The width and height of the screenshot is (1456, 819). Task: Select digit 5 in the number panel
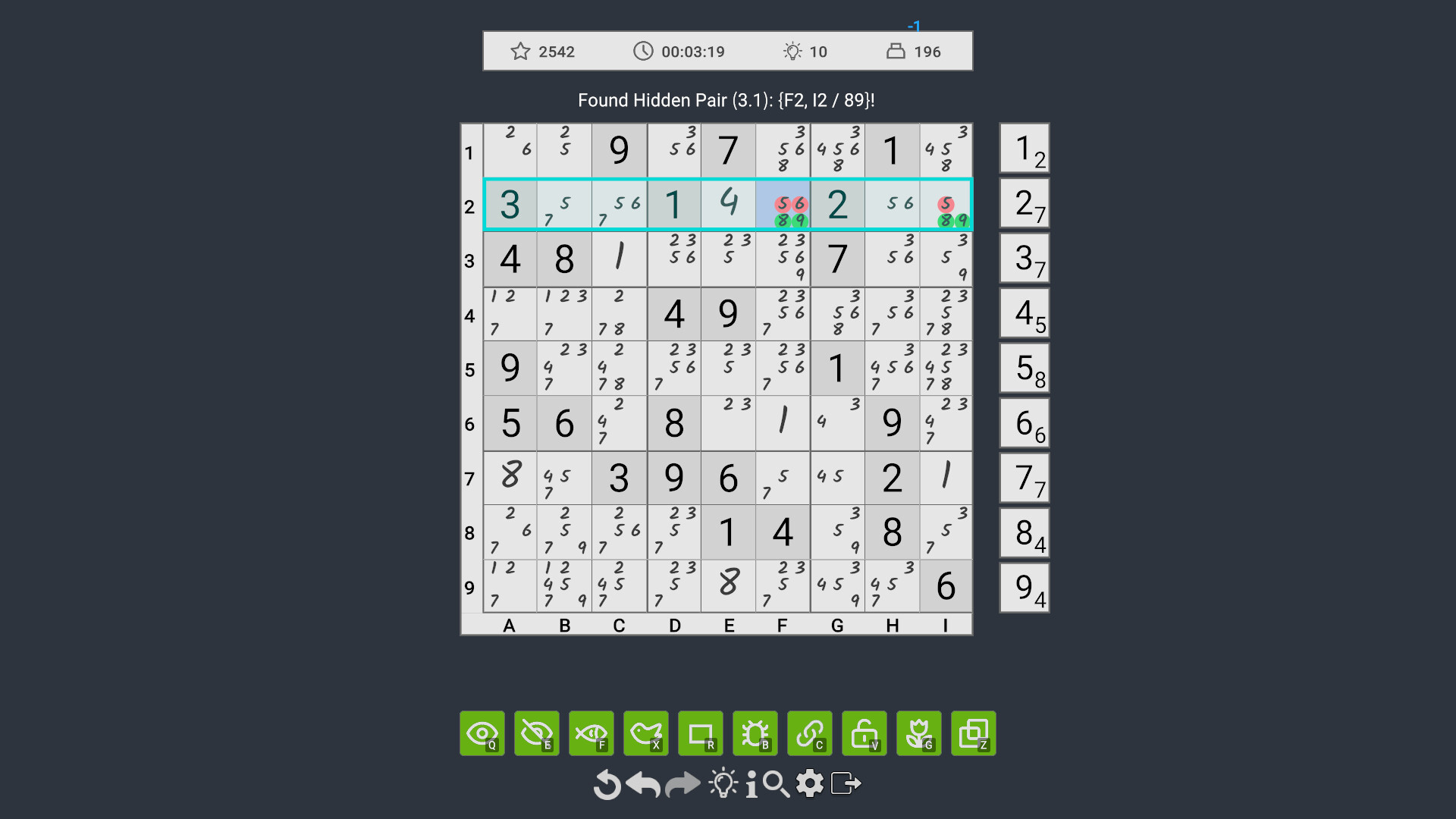(1025, 369)
